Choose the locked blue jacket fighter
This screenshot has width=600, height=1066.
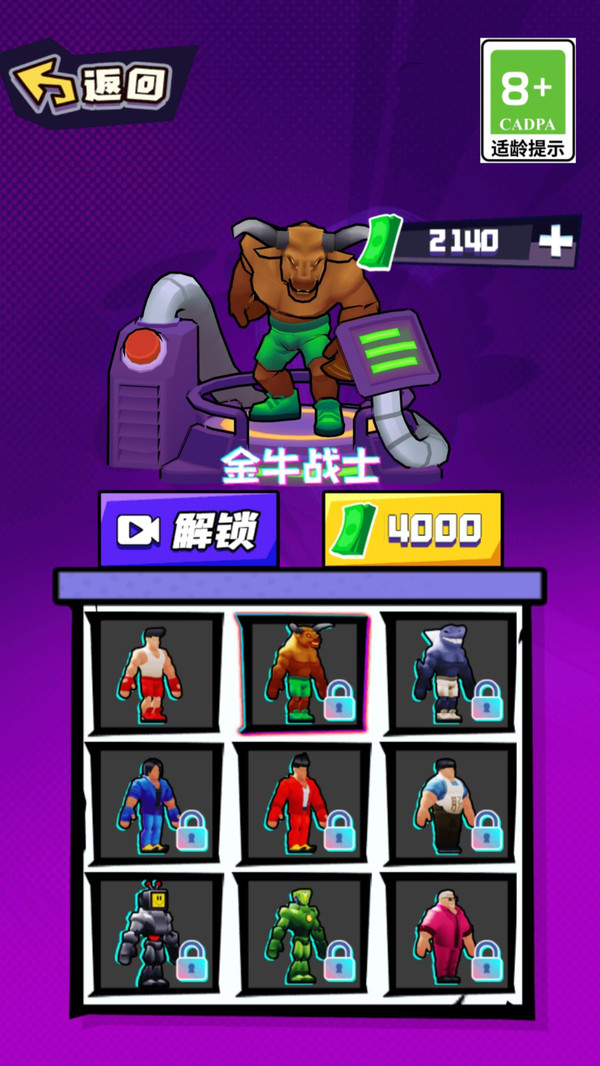click(156, 804)
